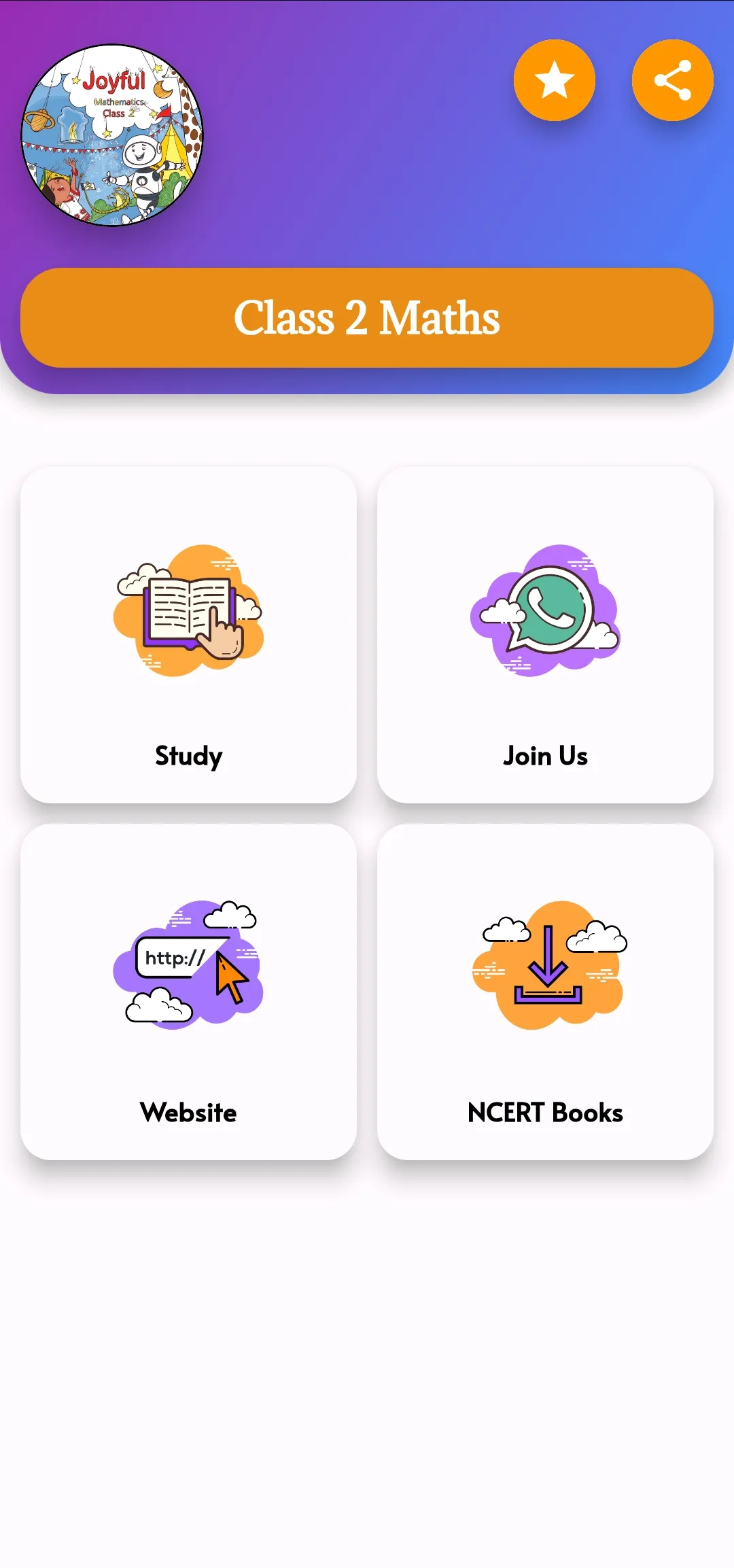The width and height of the screenshot is (734, 1568).
Task: Open the Join Us WhatsApp card
Action: click(545, 635)
